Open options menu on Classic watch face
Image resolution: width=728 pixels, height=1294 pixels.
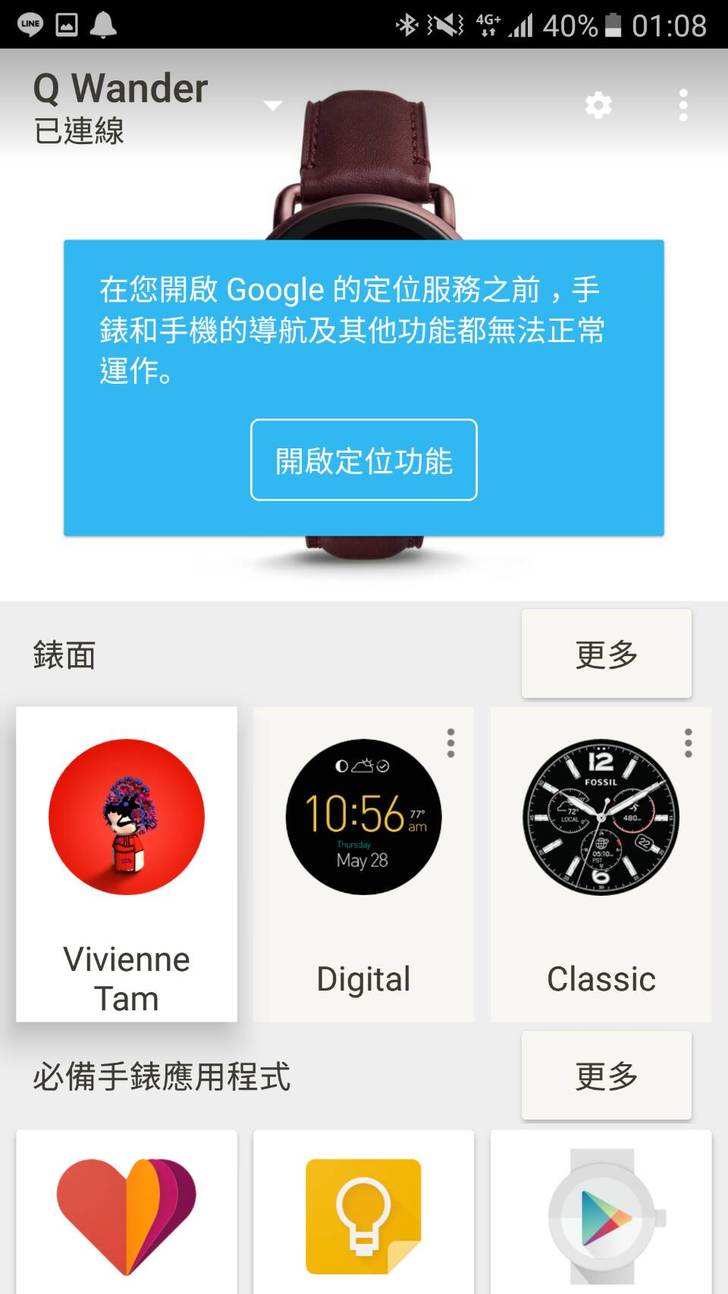click(688, 742)
